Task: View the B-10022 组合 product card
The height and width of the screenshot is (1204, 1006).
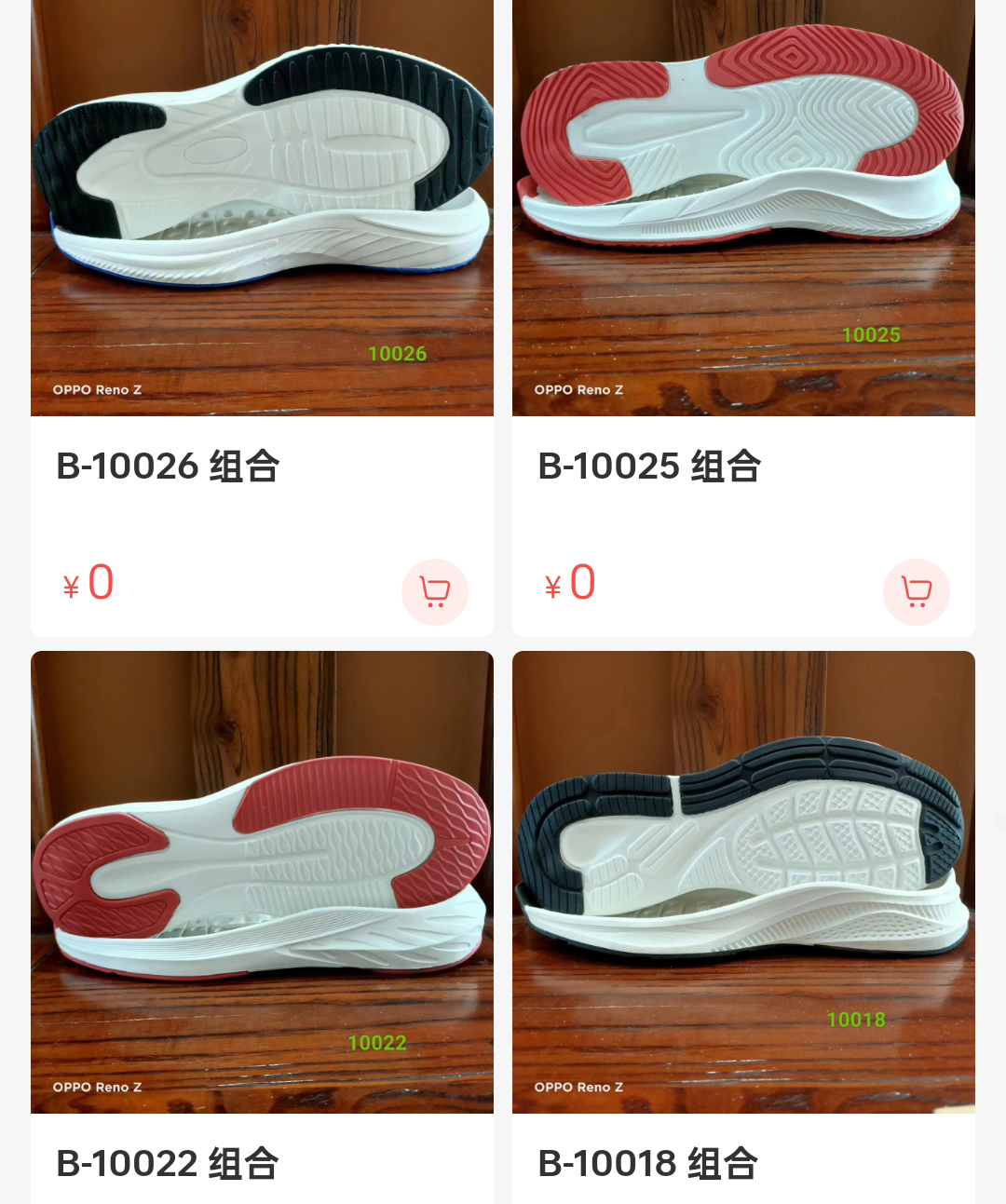Action: [262, 883]
